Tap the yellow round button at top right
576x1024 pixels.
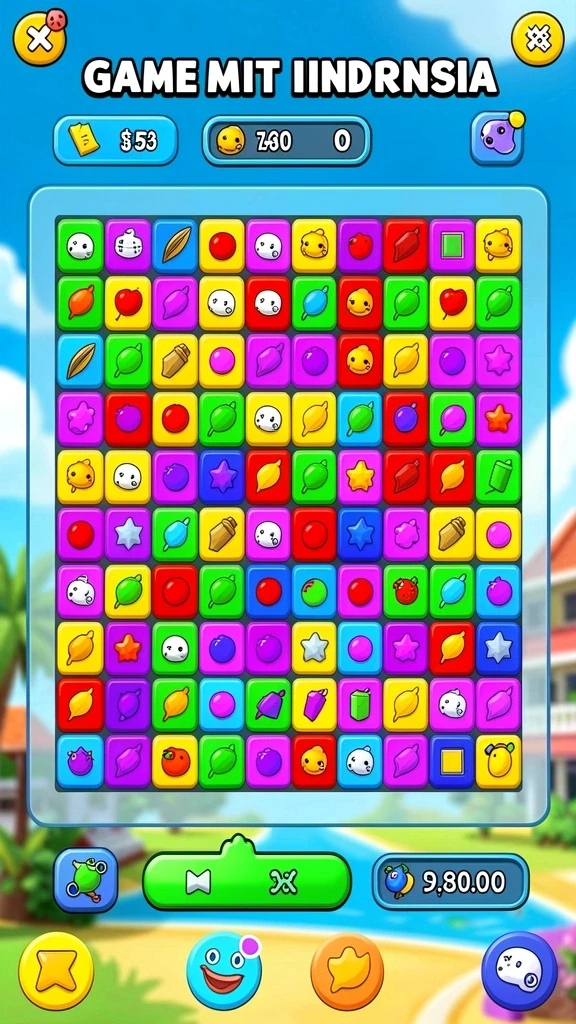(x=537, y=39)
